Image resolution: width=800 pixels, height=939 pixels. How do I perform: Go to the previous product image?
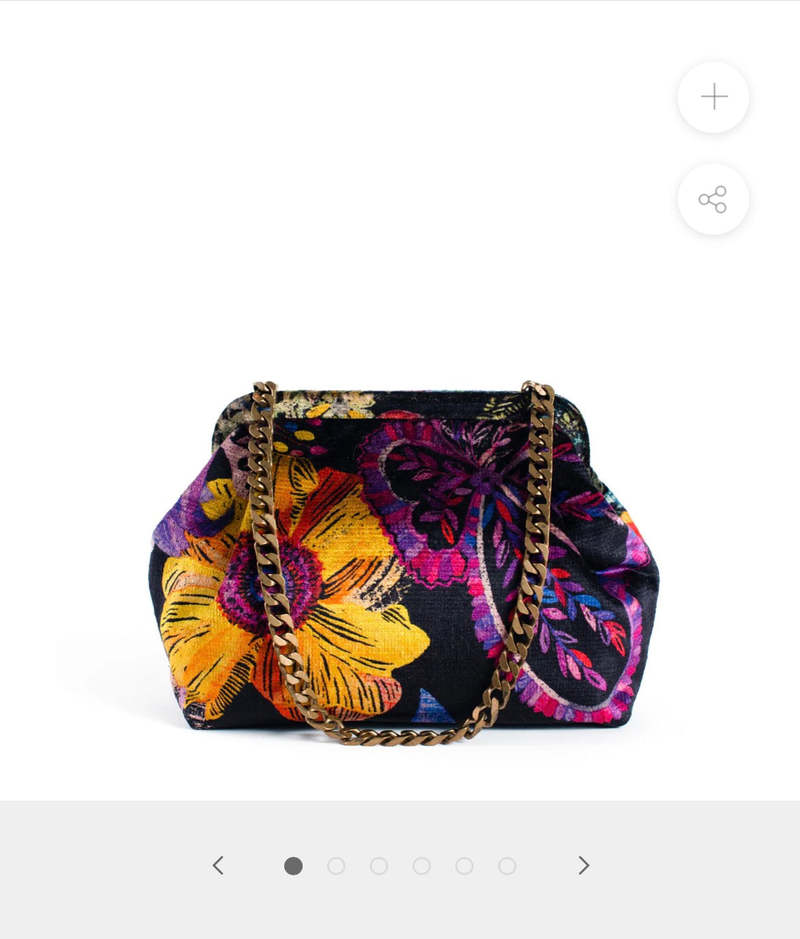click(x=218, y=865)
